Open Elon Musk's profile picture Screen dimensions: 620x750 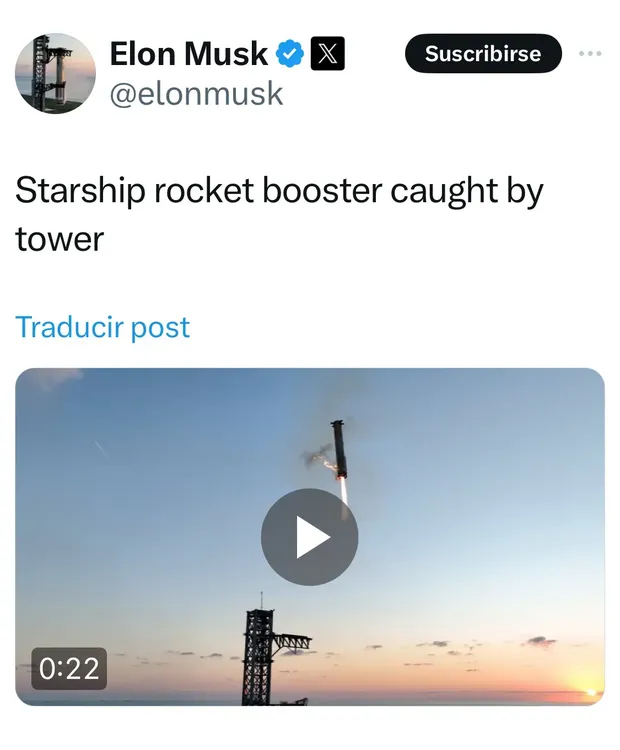click(55, 73)
